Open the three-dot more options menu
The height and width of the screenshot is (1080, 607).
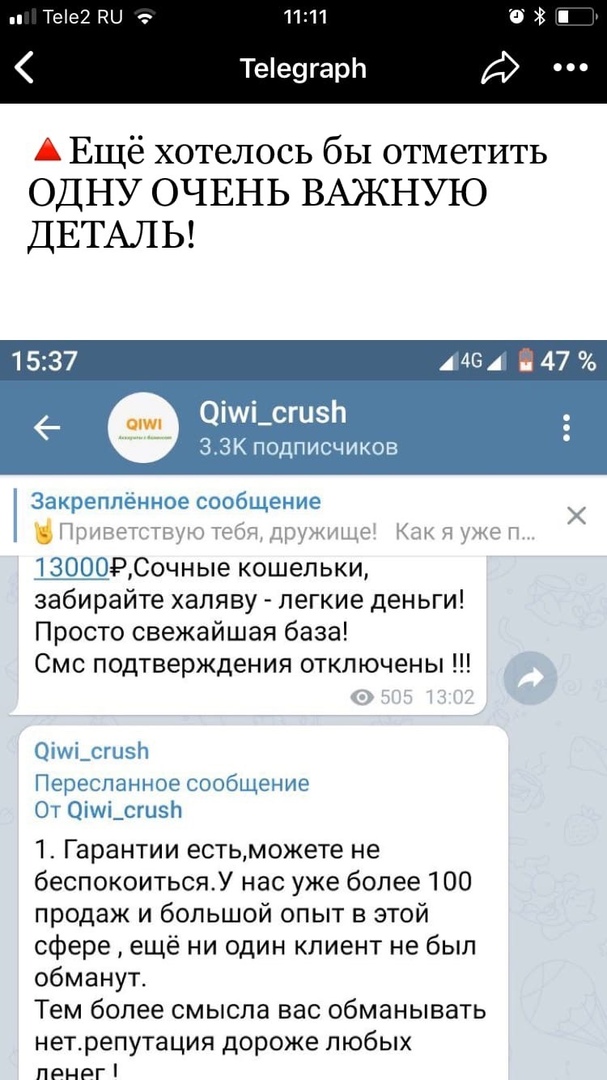(x=570, y=68)
